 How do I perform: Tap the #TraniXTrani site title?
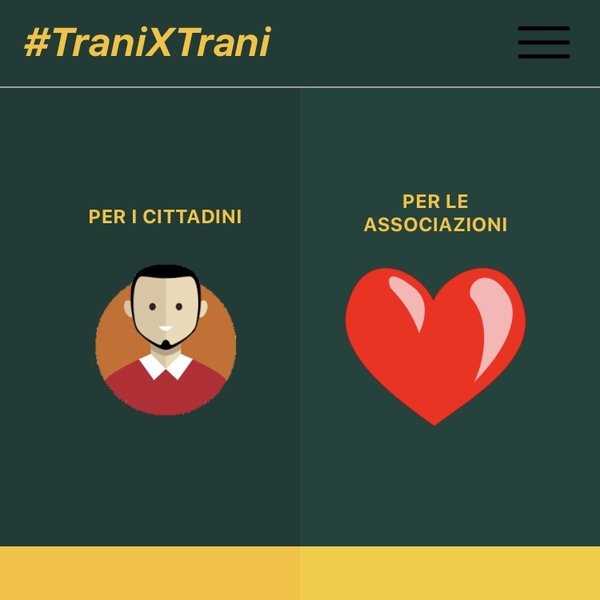[x=147, y=42]
